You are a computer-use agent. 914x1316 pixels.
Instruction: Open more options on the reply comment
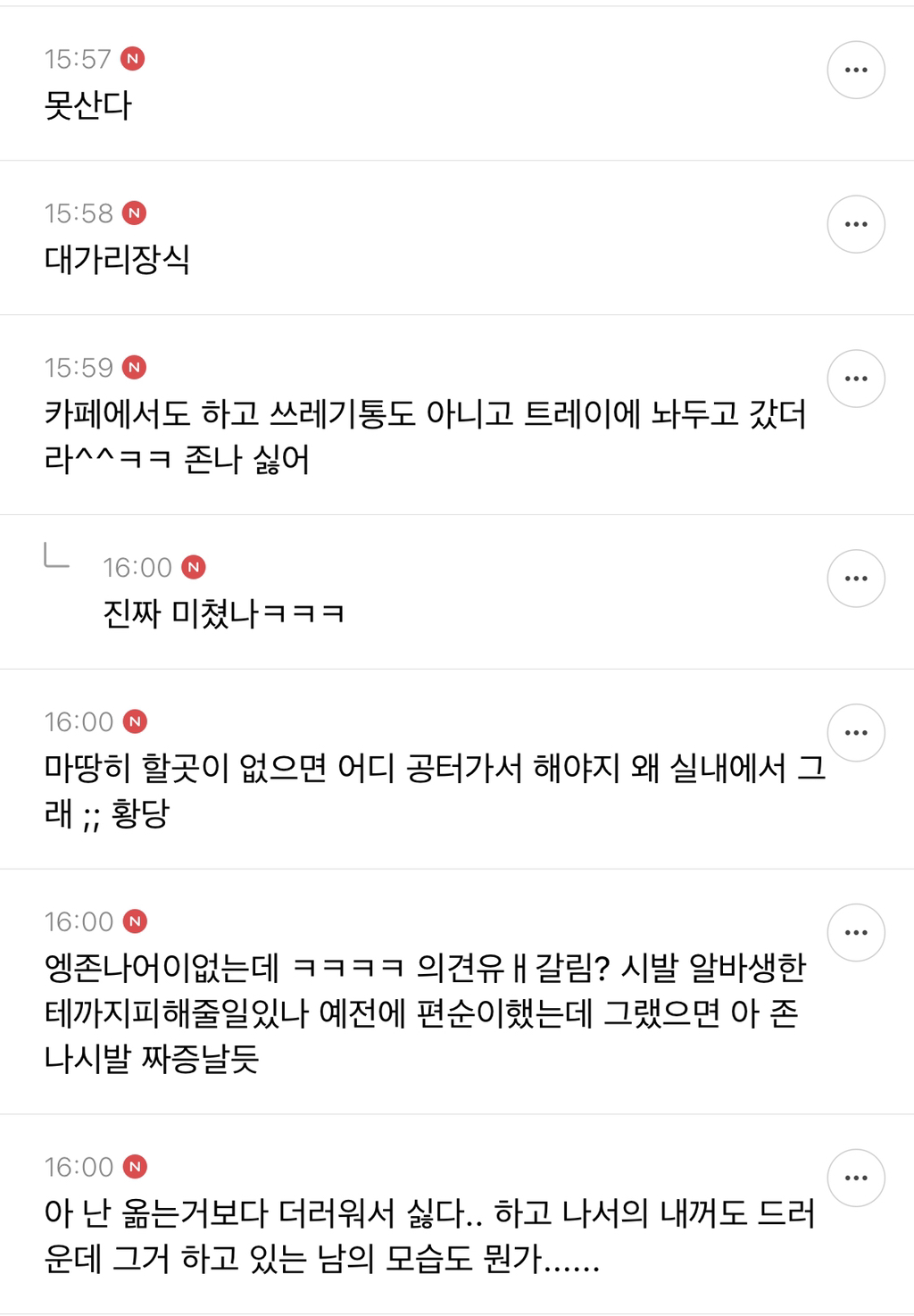pyautogui.click(x=855, y=578)
